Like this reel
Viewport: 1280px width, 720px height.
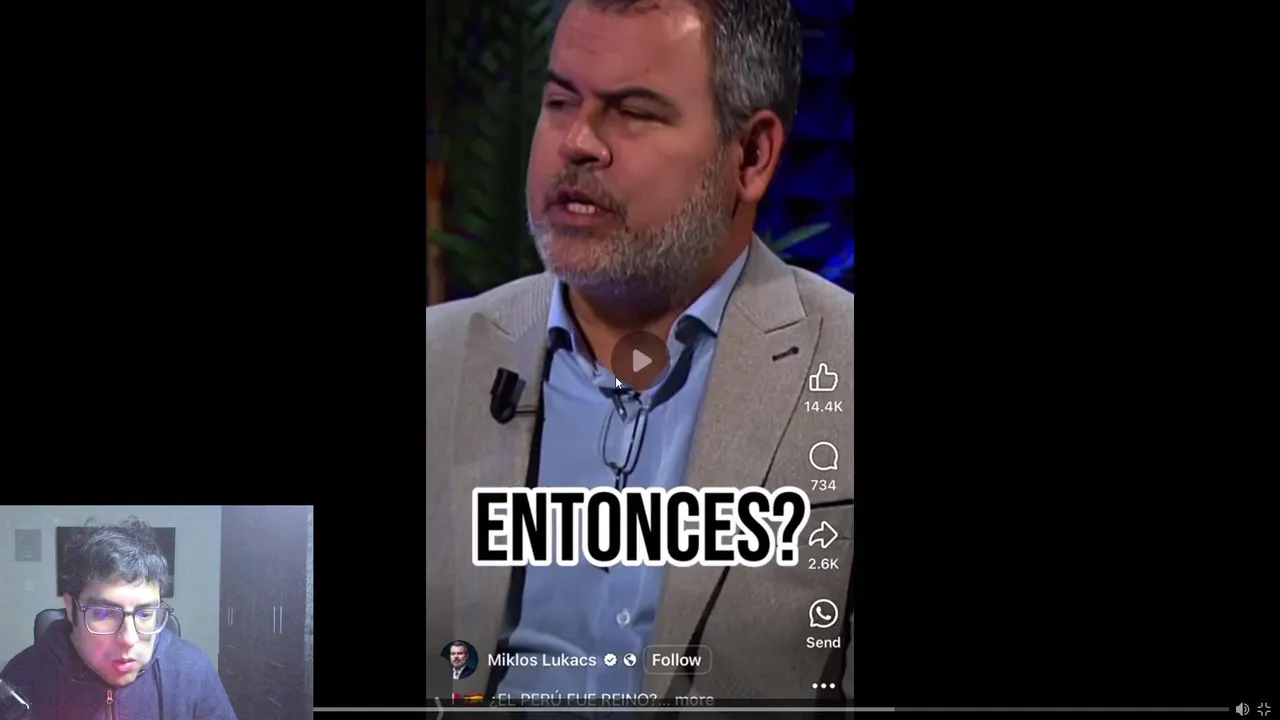pyautogui.click(x=823, y=379)
